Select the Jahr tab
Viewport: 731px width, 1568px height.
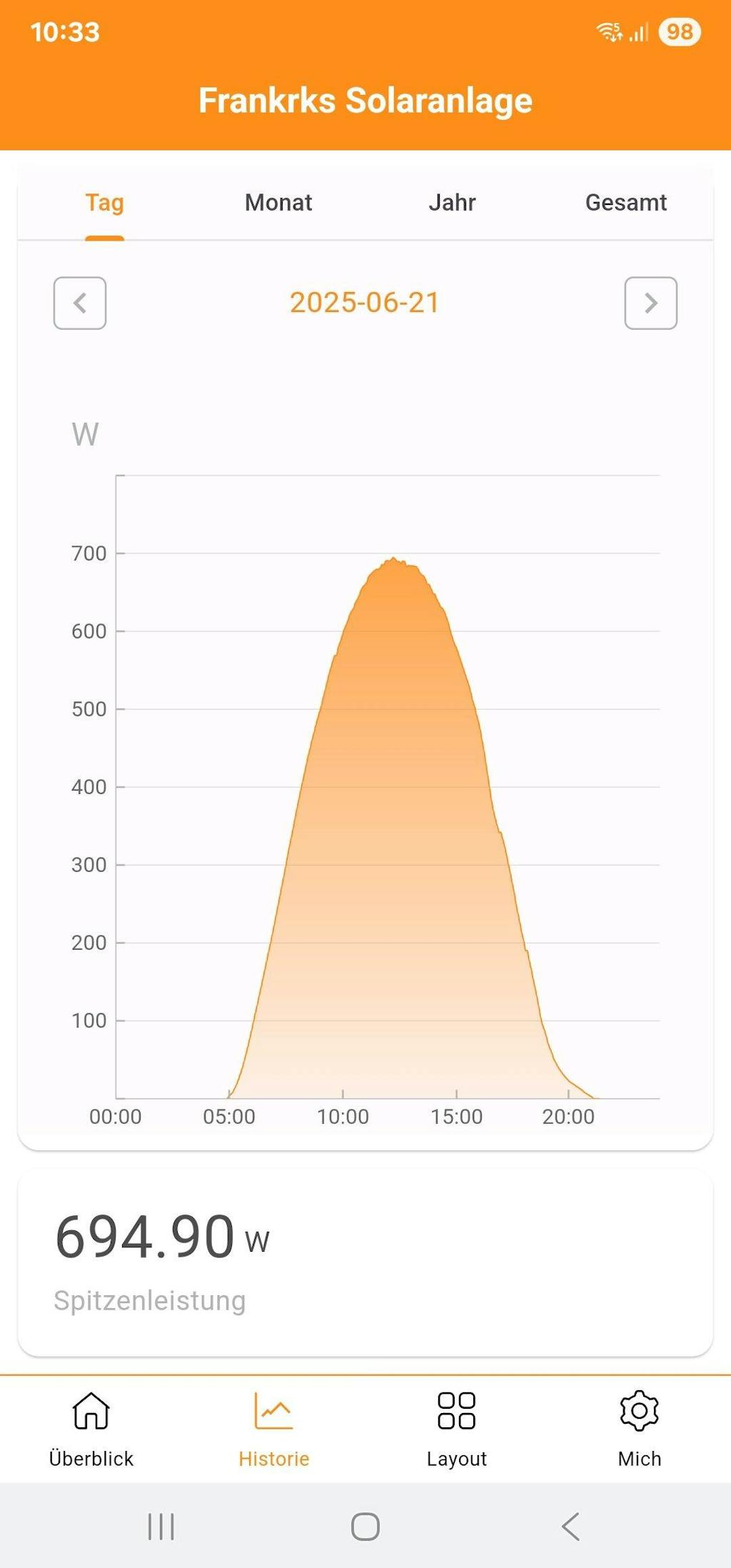(x=452, y=203)
